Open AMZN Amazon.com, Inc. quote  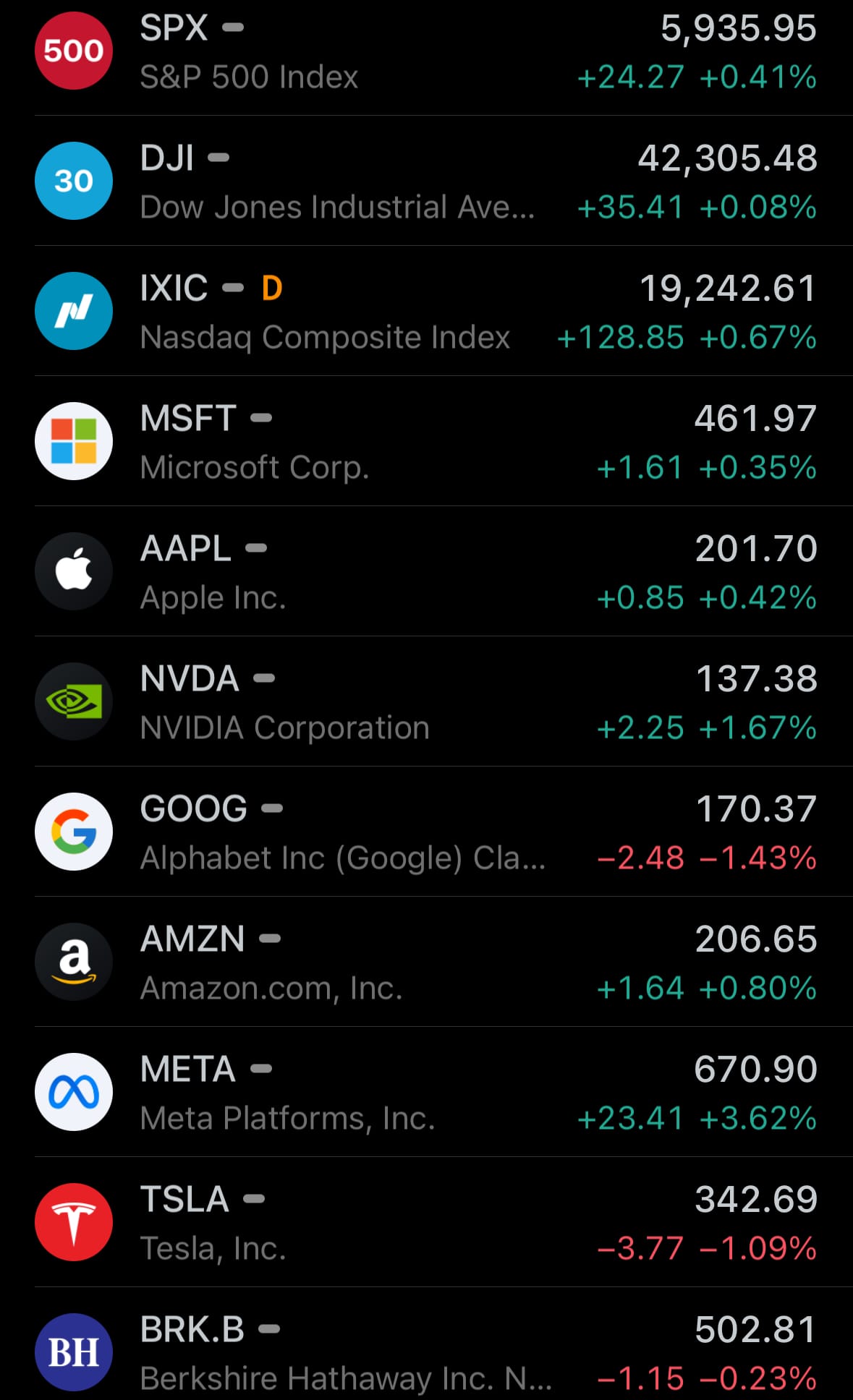click(x=426, y=962)
